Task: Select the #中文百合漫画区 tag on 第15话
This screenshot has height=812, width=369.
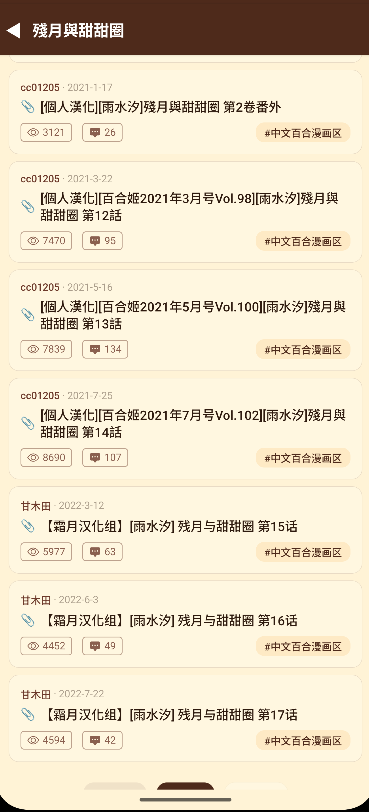Action: pyautogui.click(x=303, y=552)
